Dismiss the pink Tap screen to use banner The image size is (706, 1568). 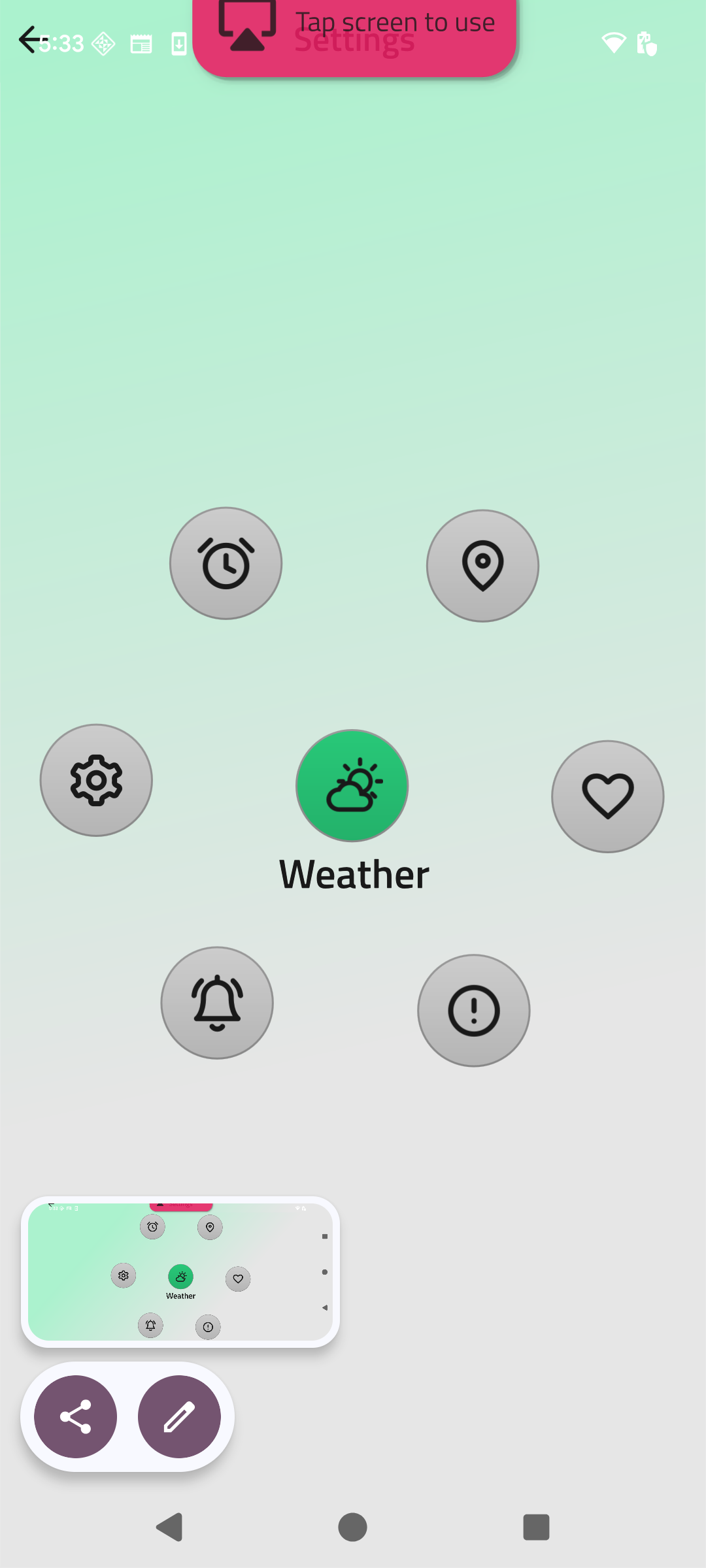[x=354, y=36]
